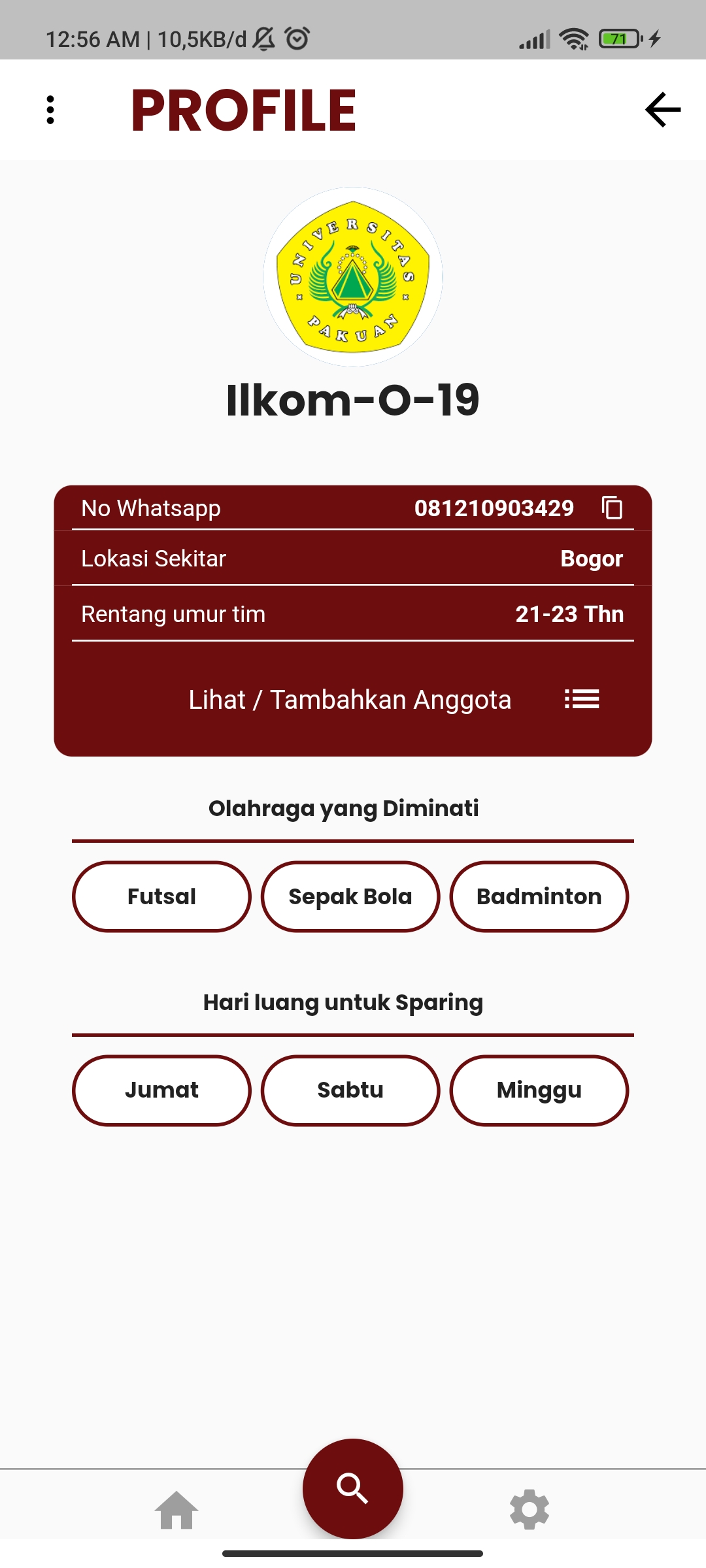Screen dimensions: 706x1568
Task: Toggle the Badminton sport chip
Action: [x=539, y=896]
